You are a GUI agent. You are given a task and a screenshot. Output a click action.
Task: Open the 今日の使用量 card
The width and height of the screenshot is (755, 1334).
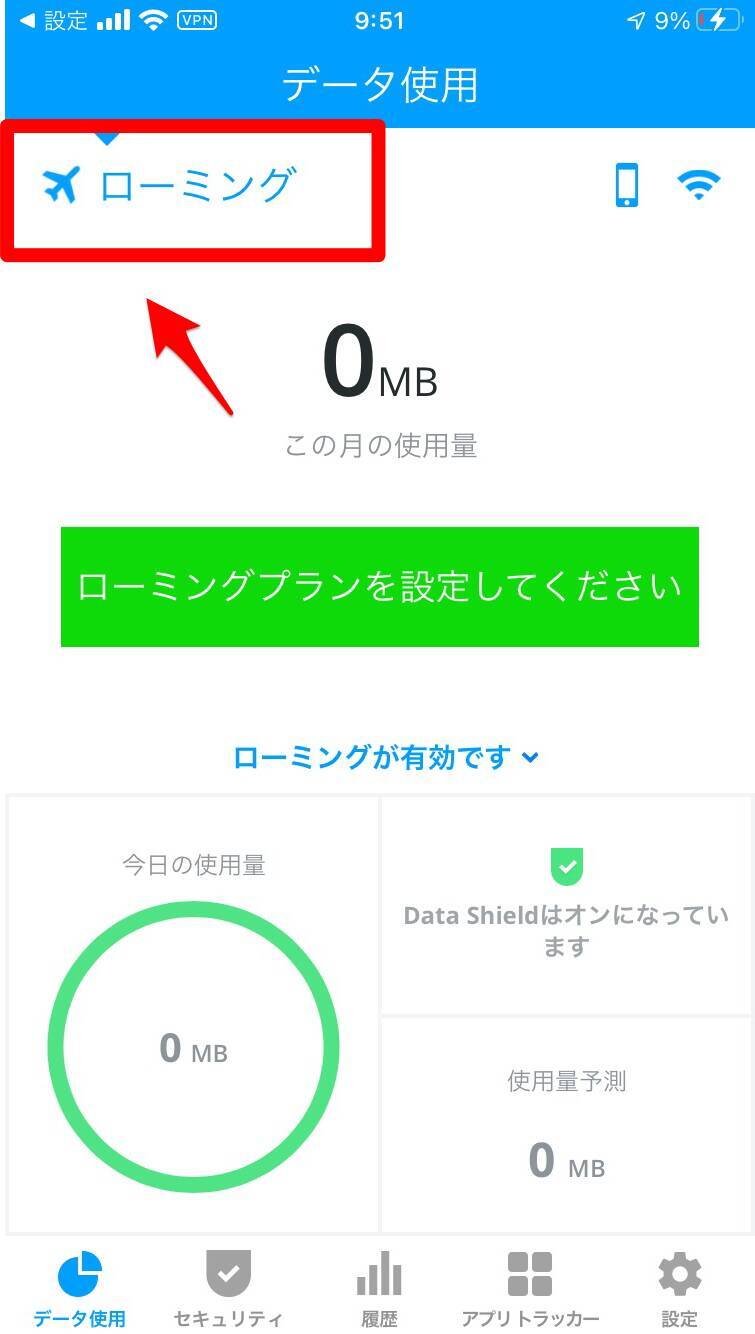(x=193, y=1015)
